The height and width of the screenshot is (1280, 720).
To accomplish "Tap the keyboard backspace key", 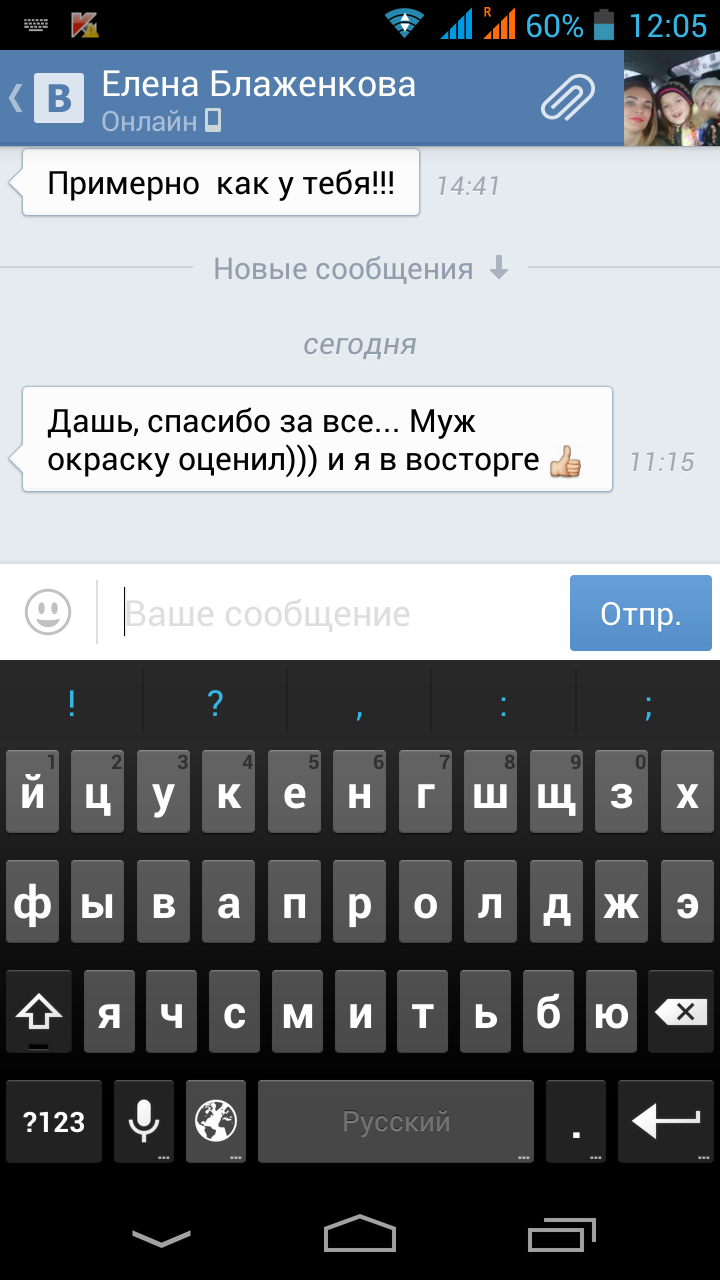I will pos(680,1012).
